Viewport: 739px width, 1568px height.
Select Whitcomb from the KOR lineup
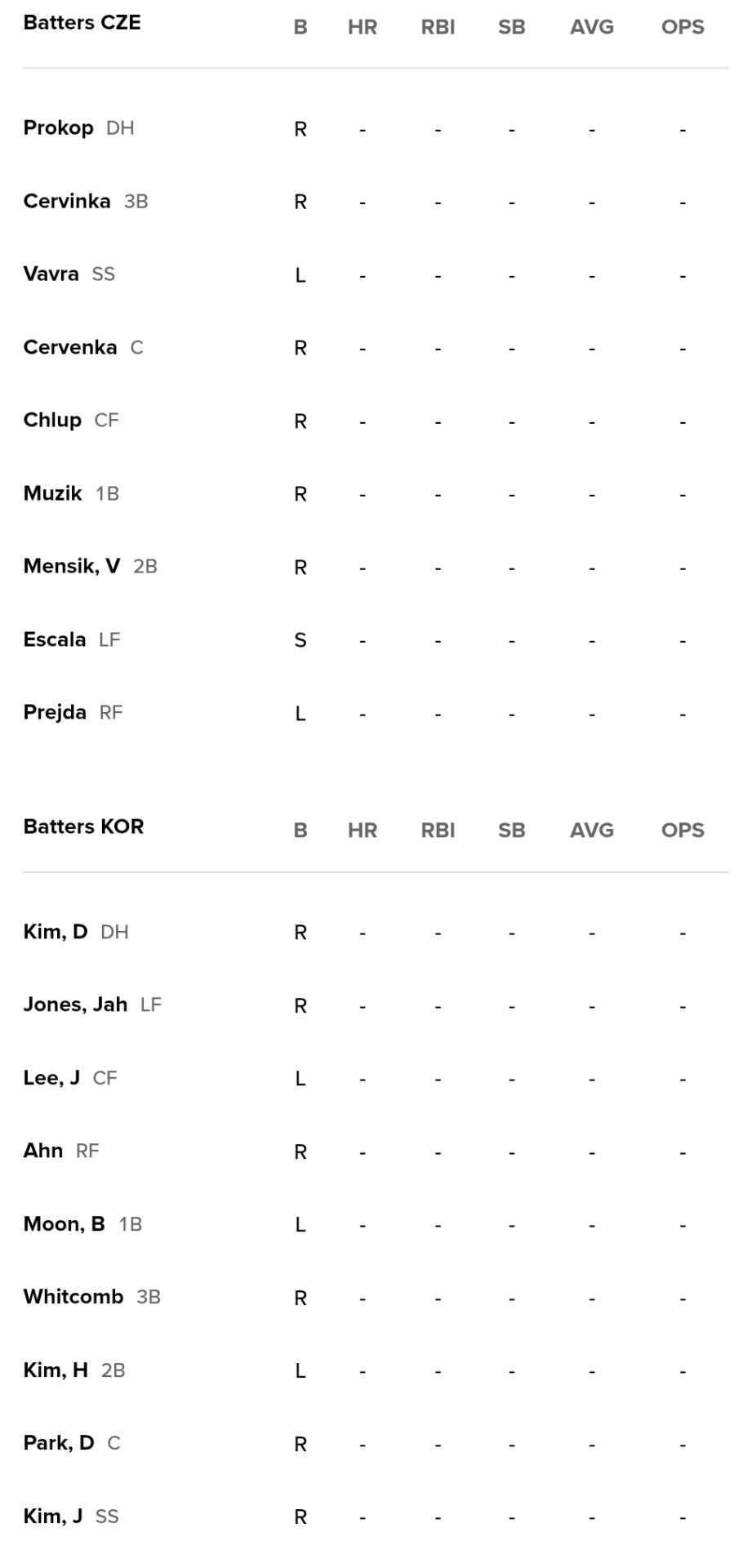click(x=73, y=1297)
